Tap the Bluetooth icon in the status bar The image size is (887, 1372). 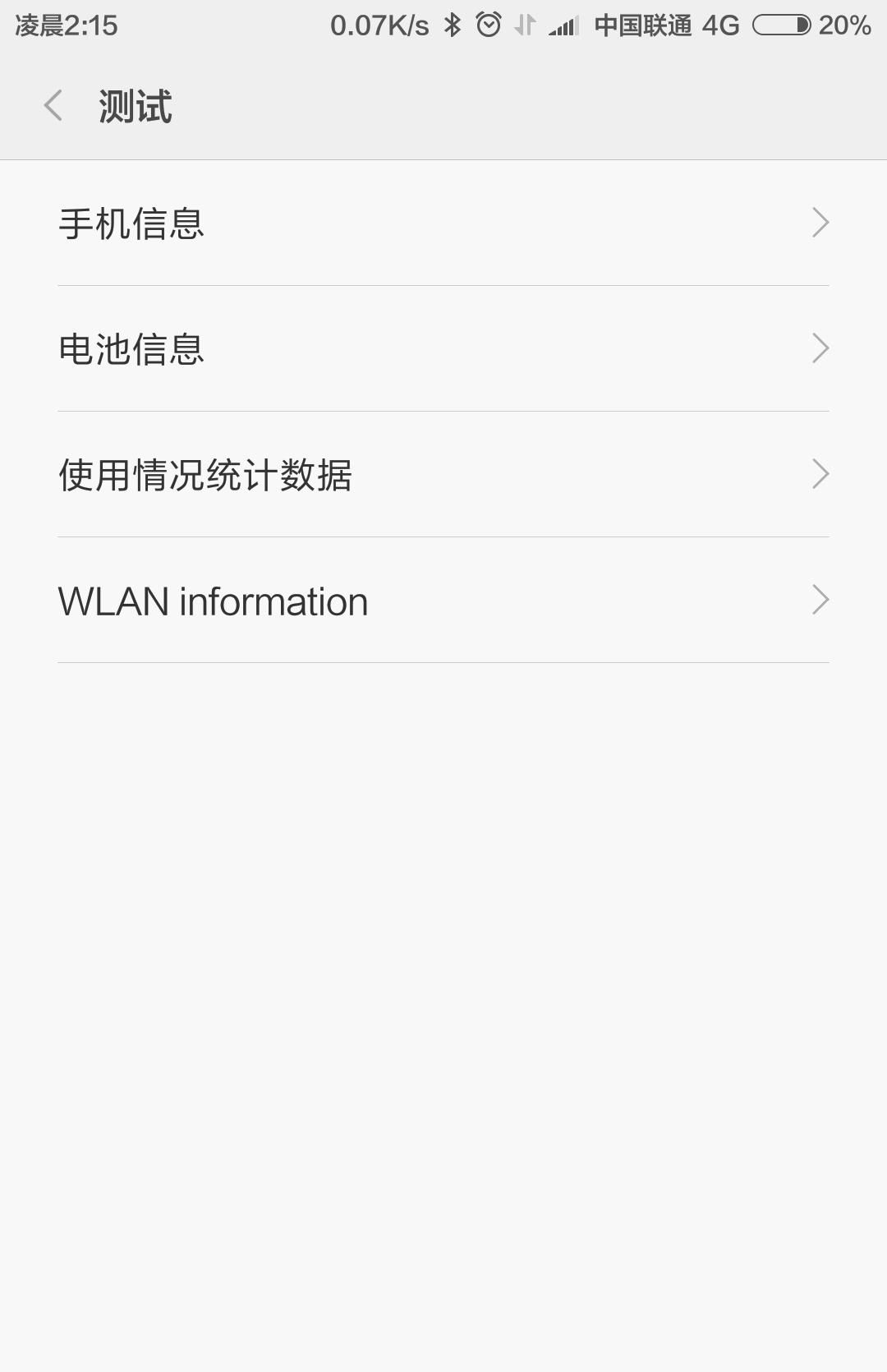tap(452, 25)
